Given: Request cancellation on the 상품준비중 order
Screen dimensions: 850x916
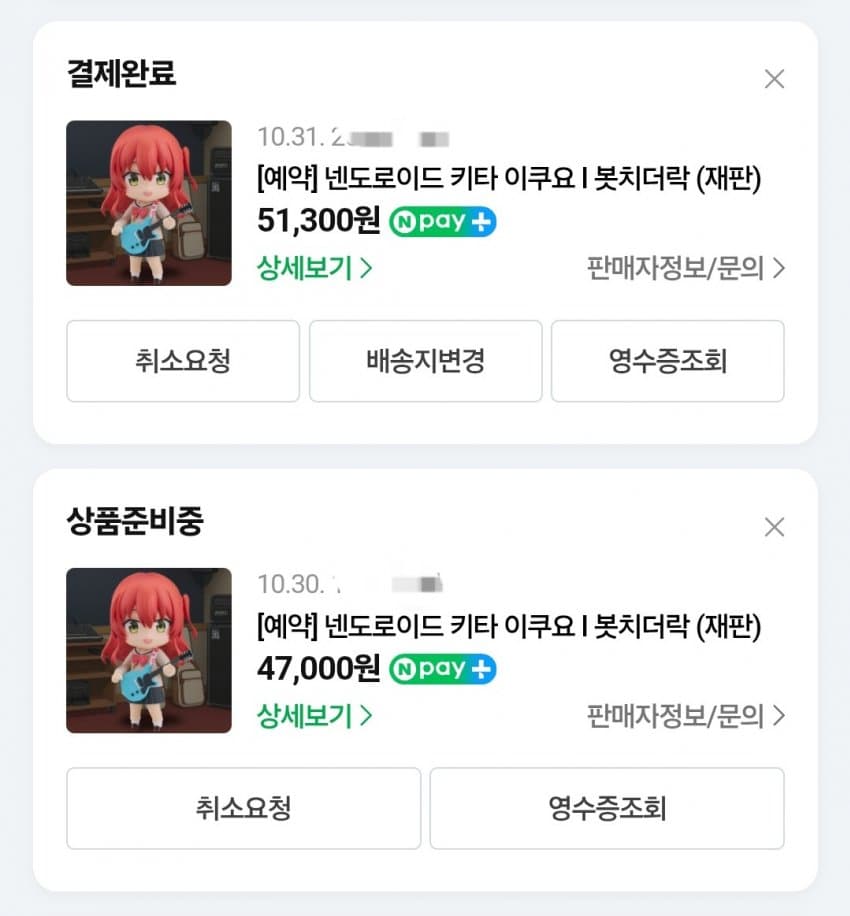Looking at the screenshot, I should coord(243,808).
